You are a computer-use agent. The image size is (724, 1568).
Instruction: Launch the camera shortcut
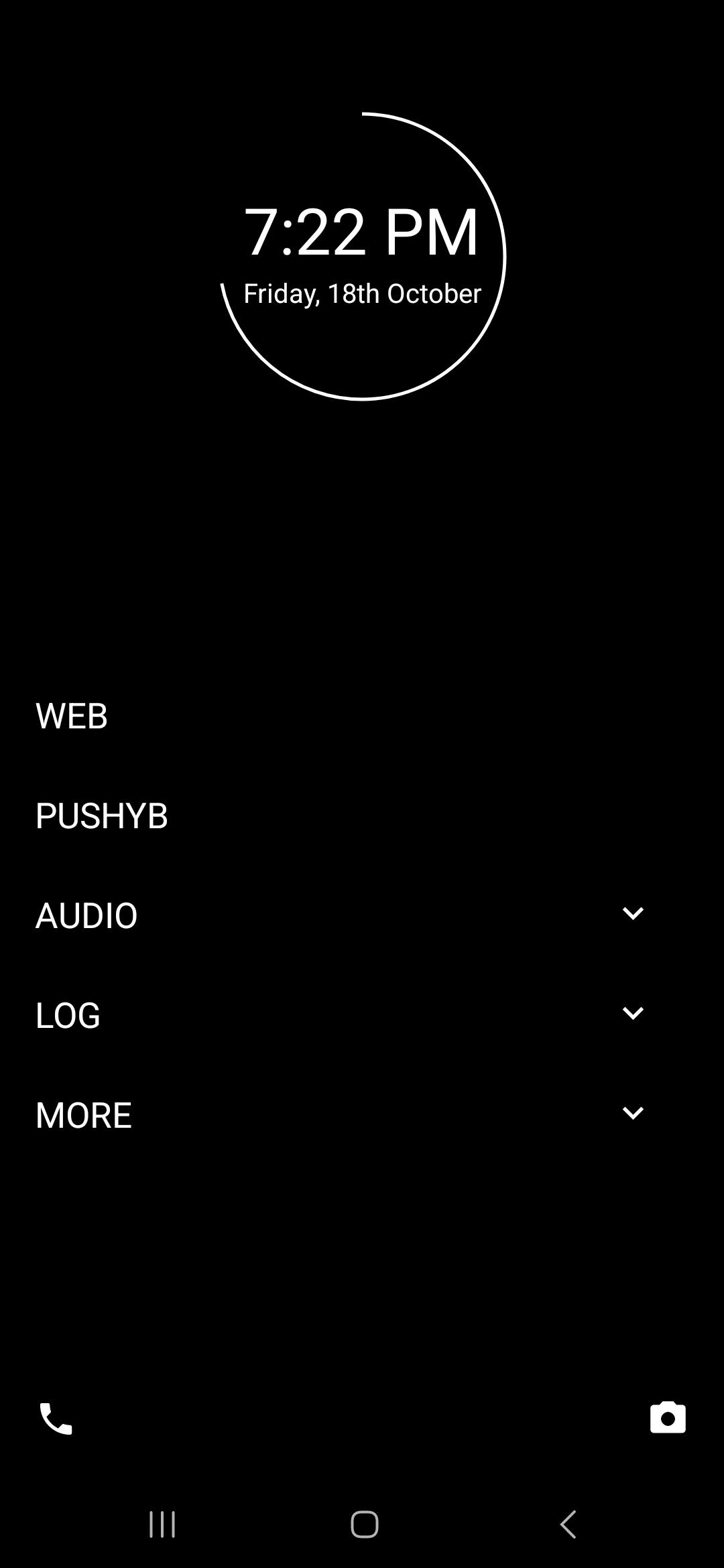(667, 1416)
